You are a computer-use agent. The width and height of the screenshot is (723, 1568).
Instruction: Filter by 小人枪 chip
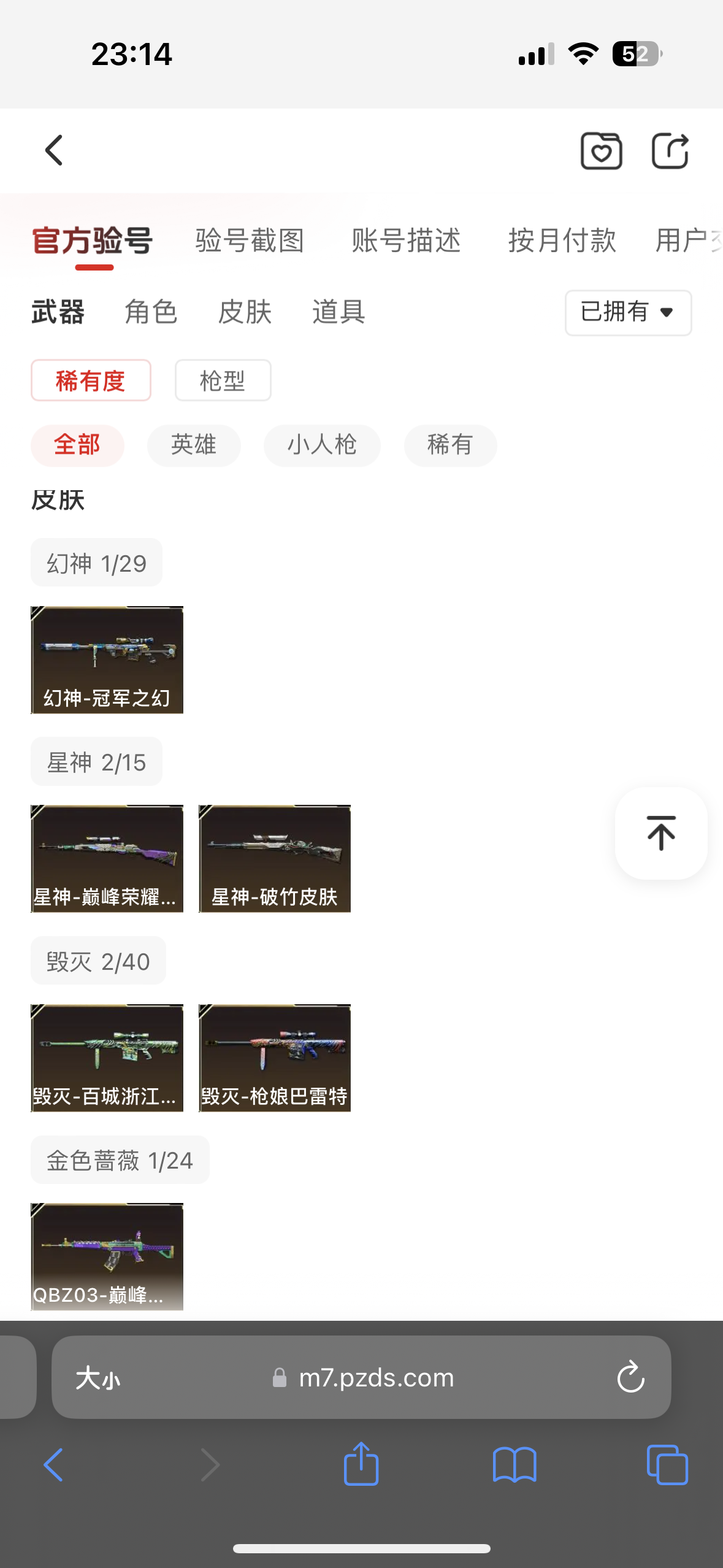click(x=322, y=445)
